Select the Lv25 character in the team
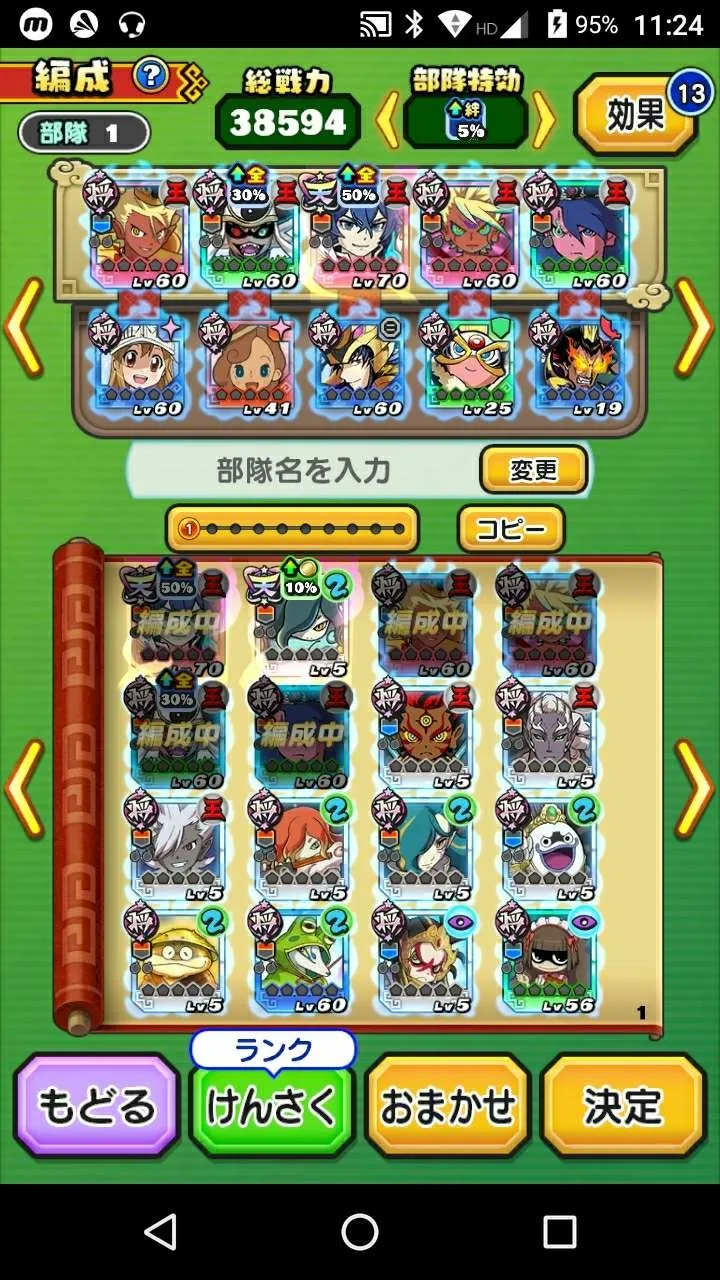Viewport: 720px width, 1280px height. (468, 362)
